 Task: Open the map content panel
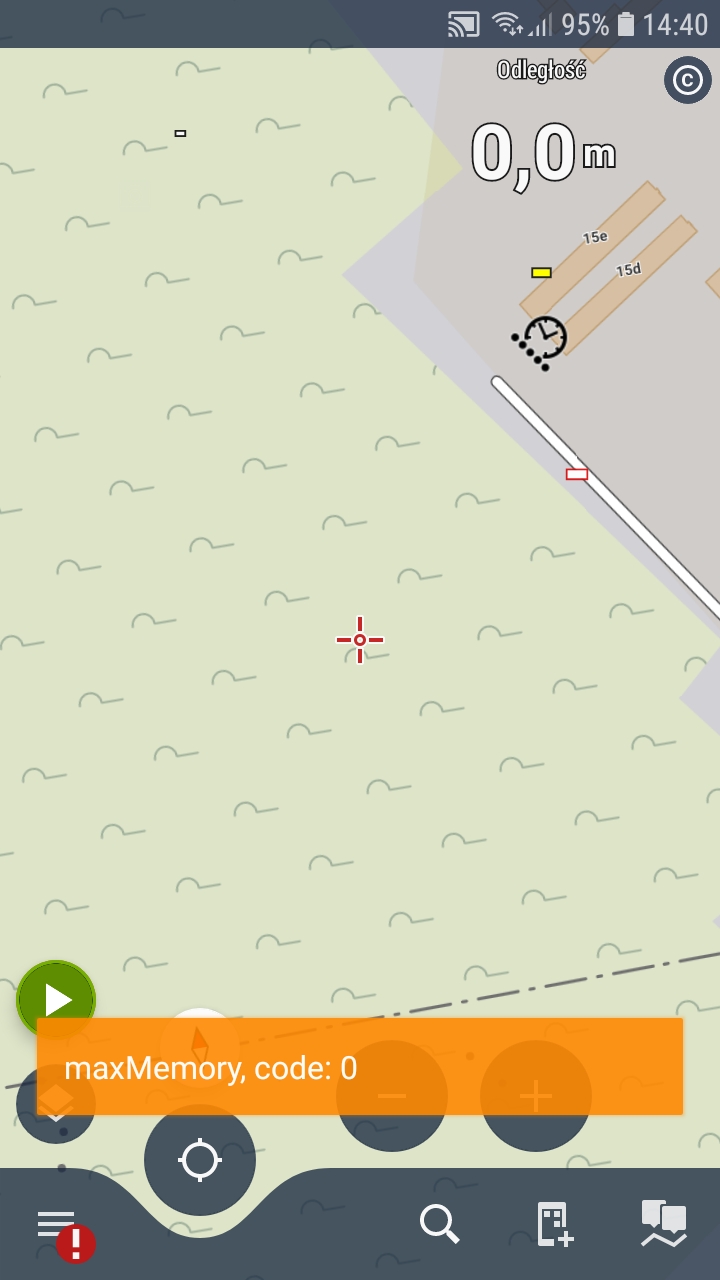[x=664, y=1224]
